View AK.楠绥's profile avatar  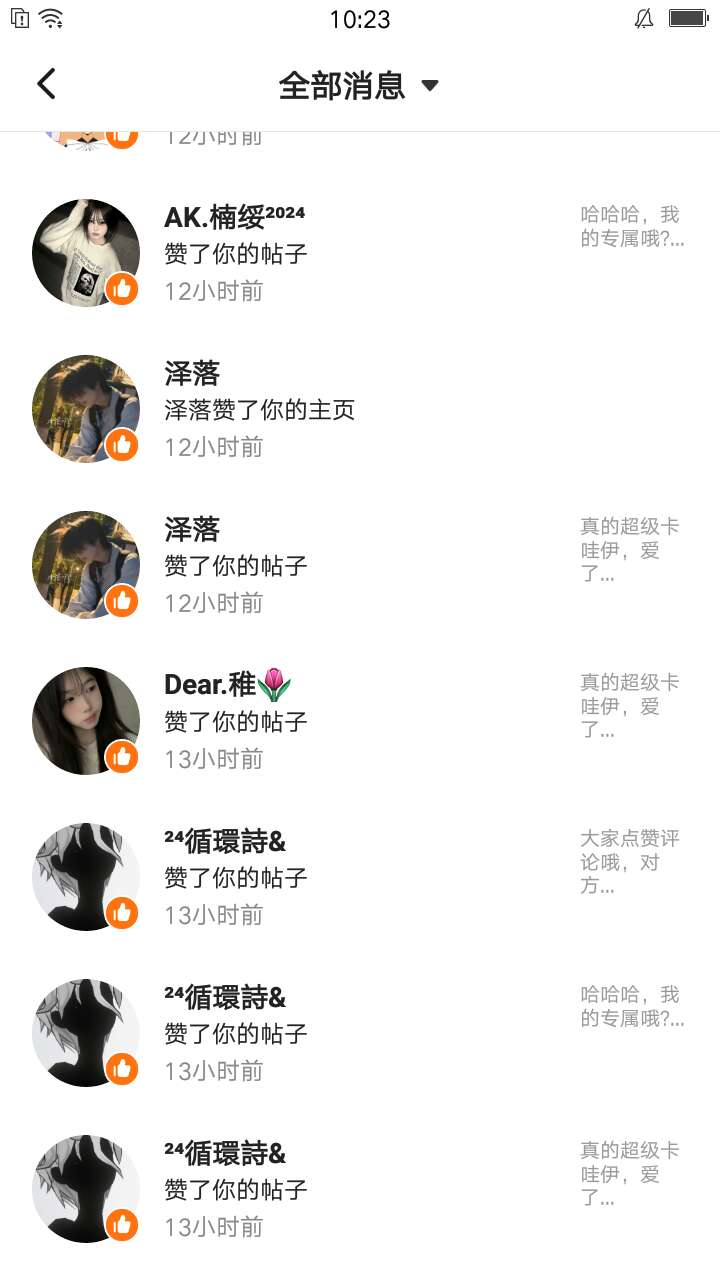pyautogui.click(x=86, y=253)
